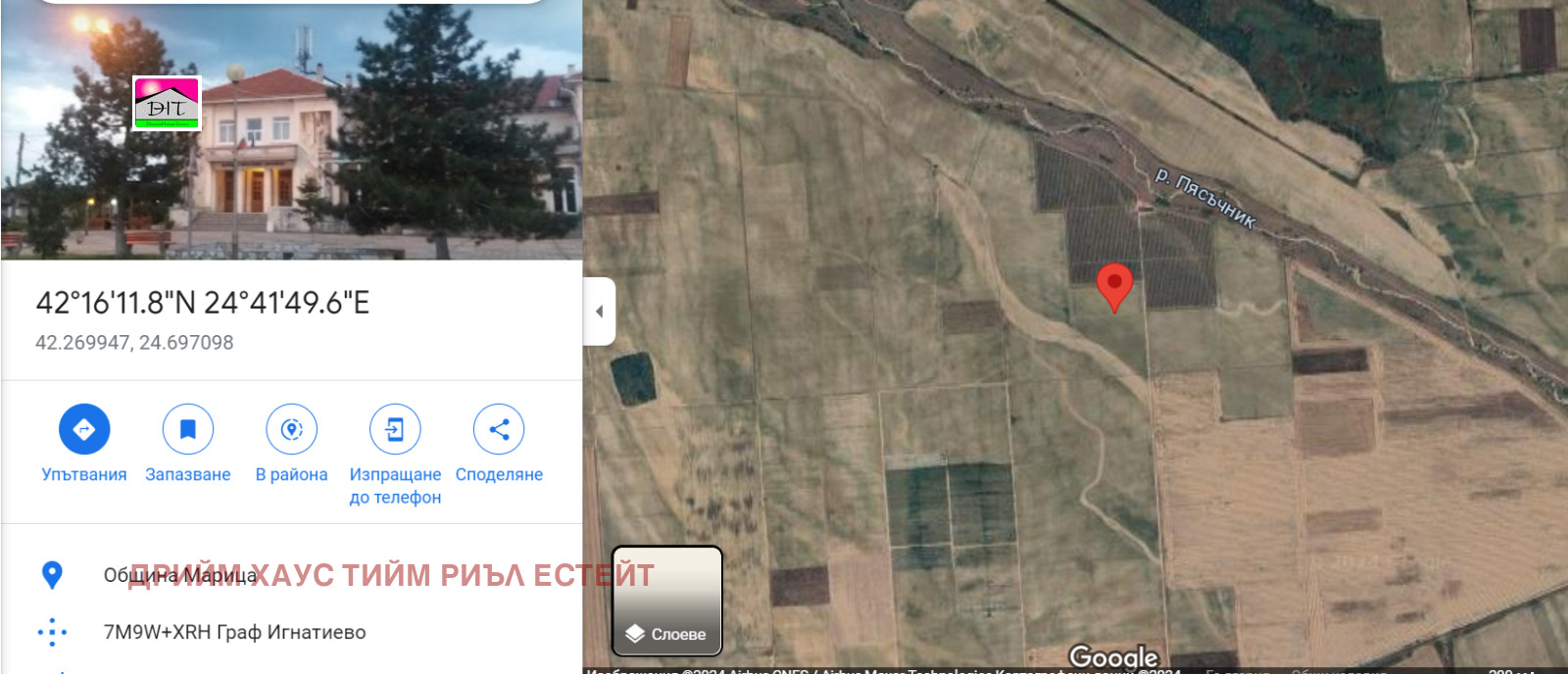Viewport: 1568px width, 674px height.
Task: Save this place with Запазване
Action: (188, 429)
